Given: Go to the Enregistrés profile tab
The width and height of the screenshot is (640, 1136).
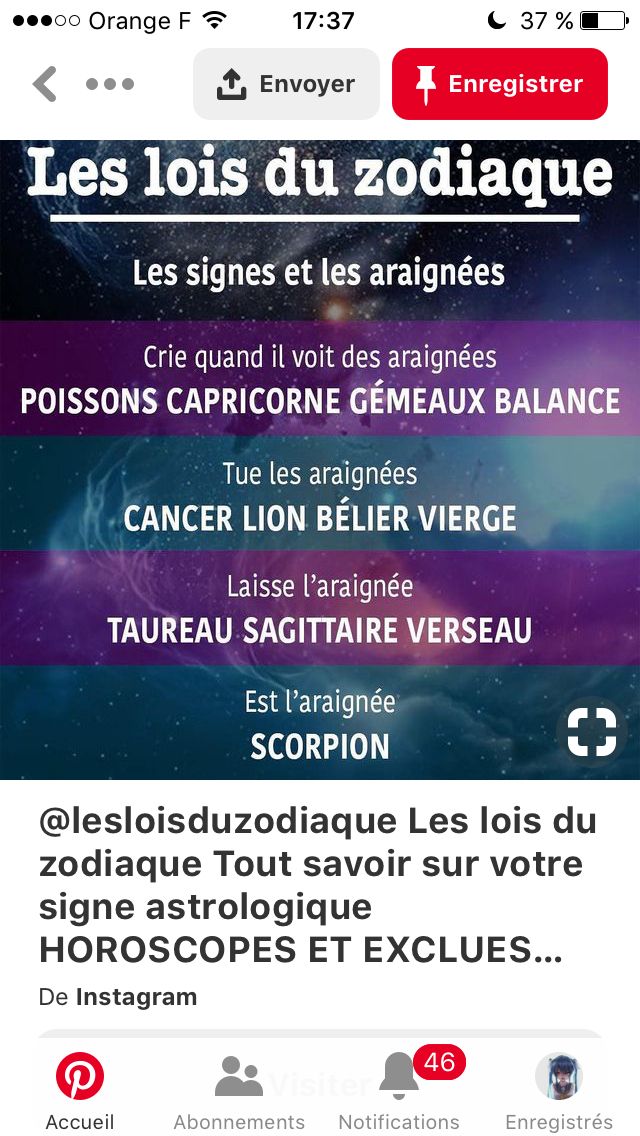Looking at the screenshot, I should point(559,1092).
